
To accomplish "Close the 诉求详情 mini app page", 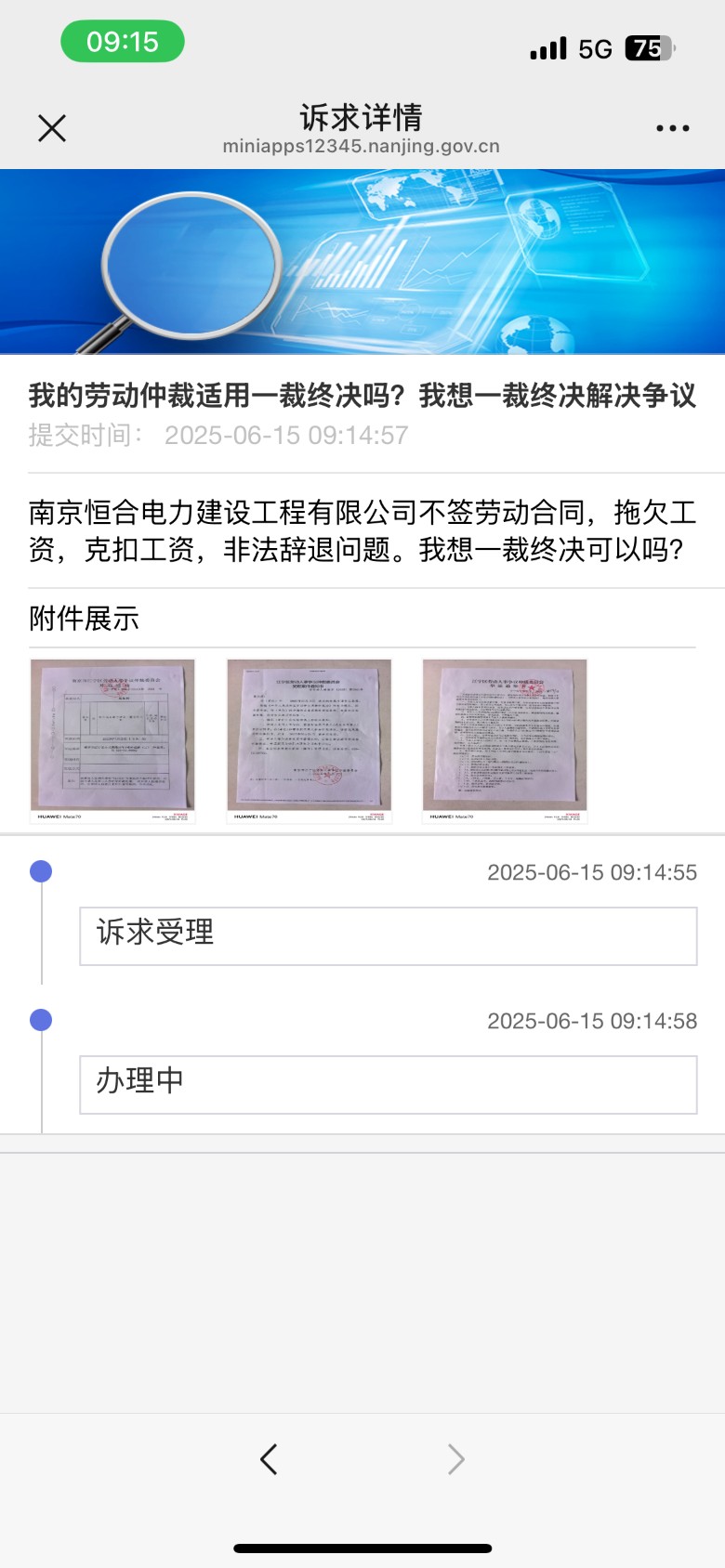I will point(52,128).
